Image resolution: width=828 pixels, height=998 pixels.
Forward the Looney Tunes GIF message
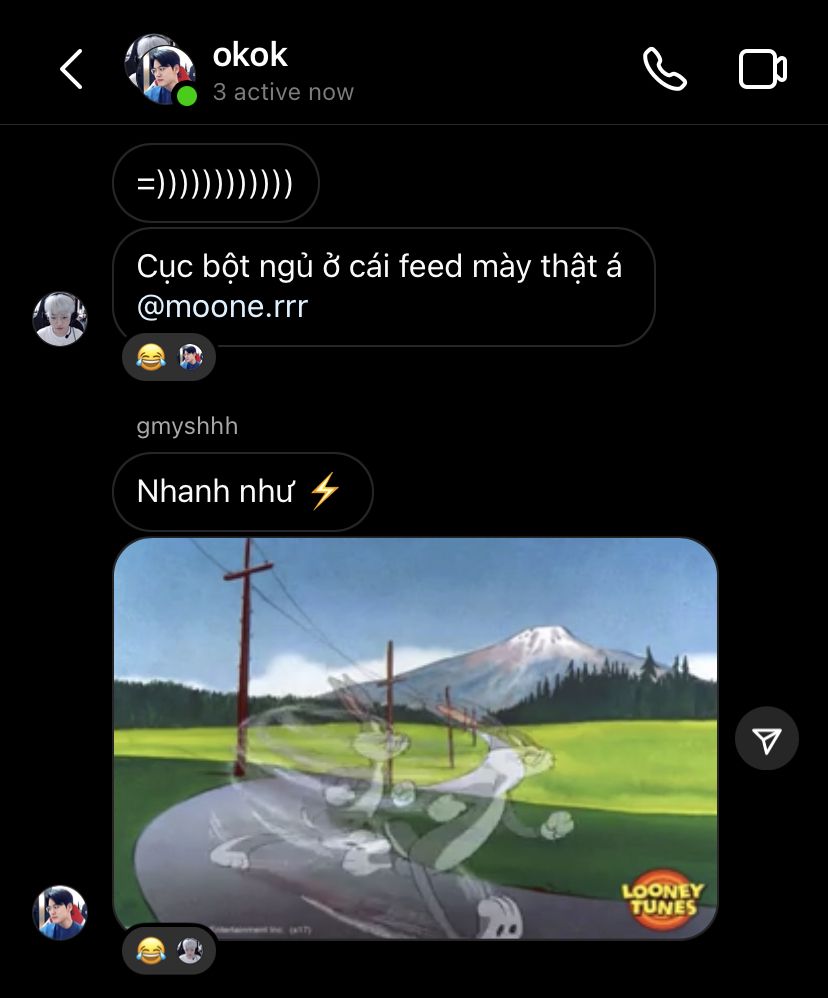pyautogui.click(x=766, y=739)
